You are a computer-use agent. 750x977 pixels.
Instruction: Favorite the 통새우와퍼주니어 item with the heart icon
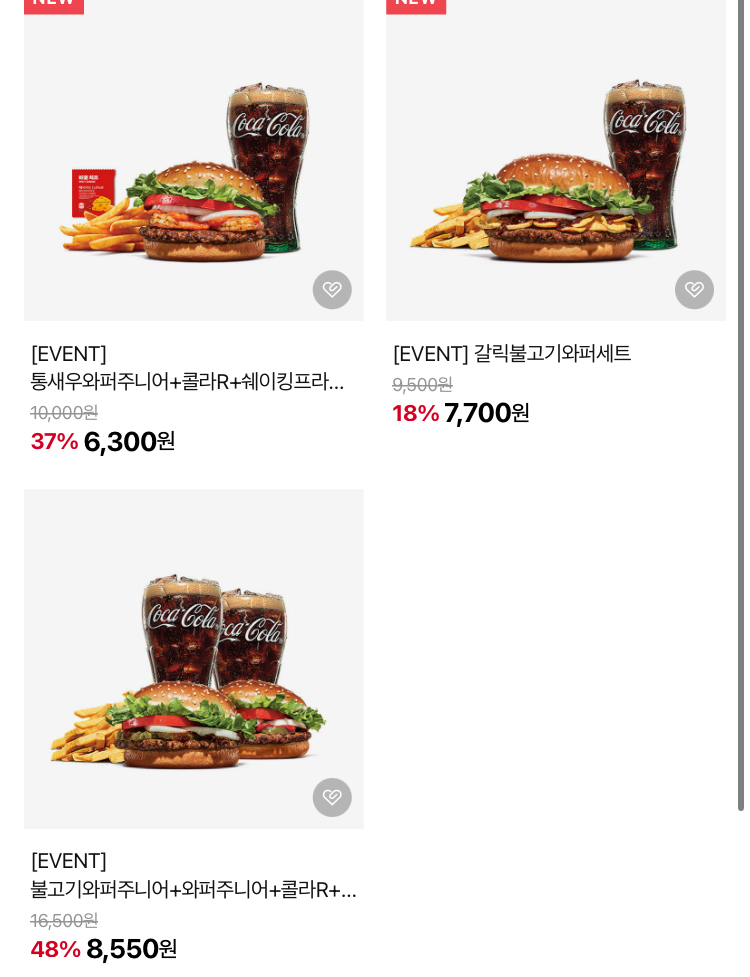coord(332,290)
